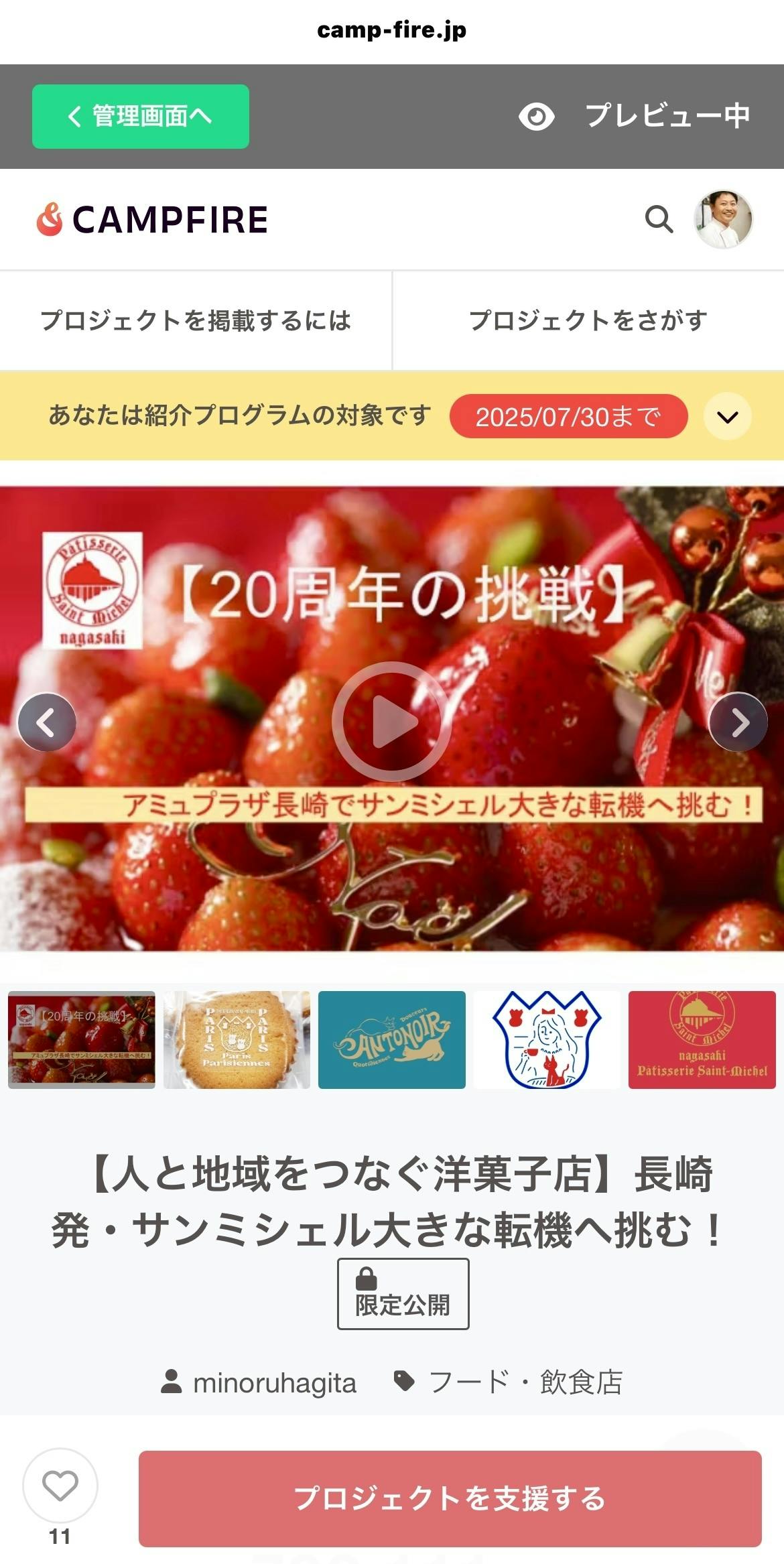Open the CAMPFIRE home logo
The height and width of the screenshot is (1564, 784).
pos(153,219)
